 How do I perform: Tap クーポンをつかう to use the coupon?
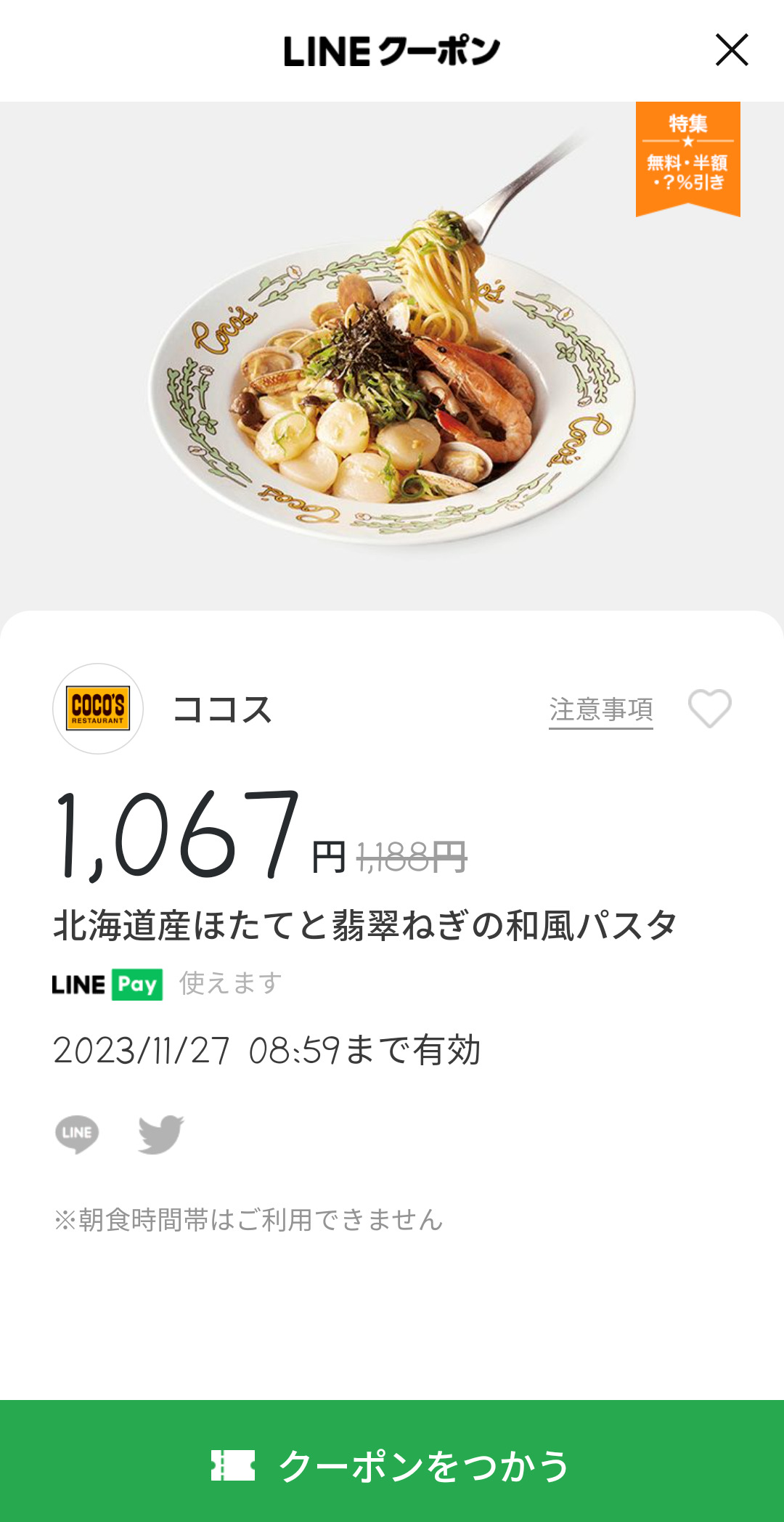(392, 1465)
